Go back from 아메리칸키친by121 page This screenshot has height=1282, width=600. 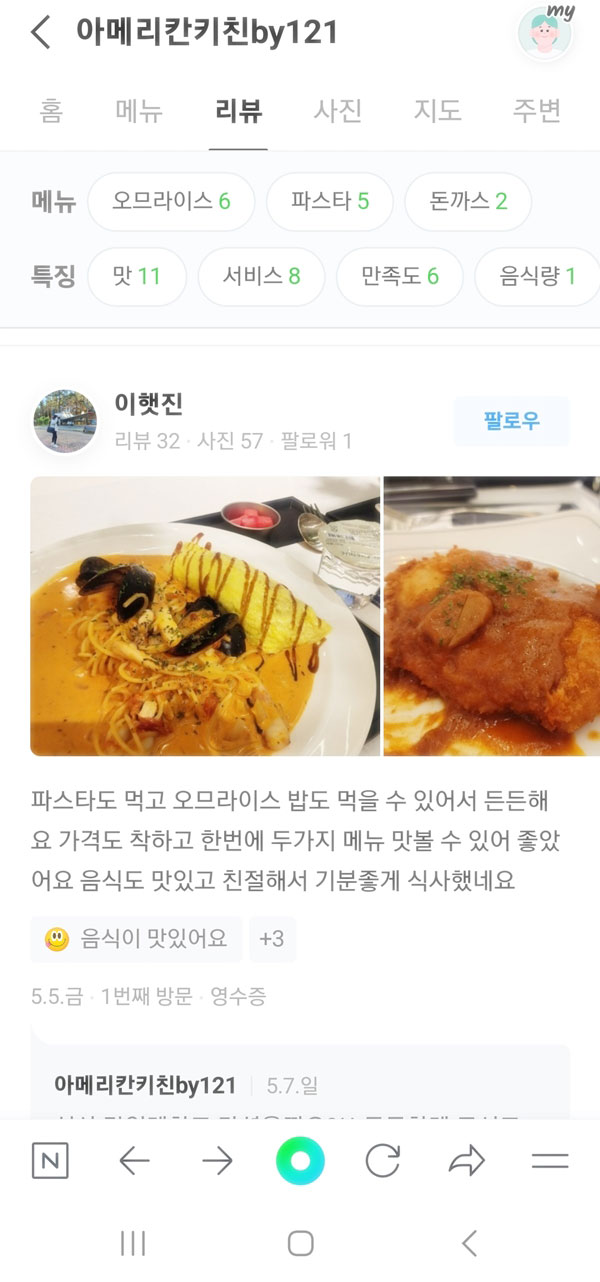coord(40,33)
